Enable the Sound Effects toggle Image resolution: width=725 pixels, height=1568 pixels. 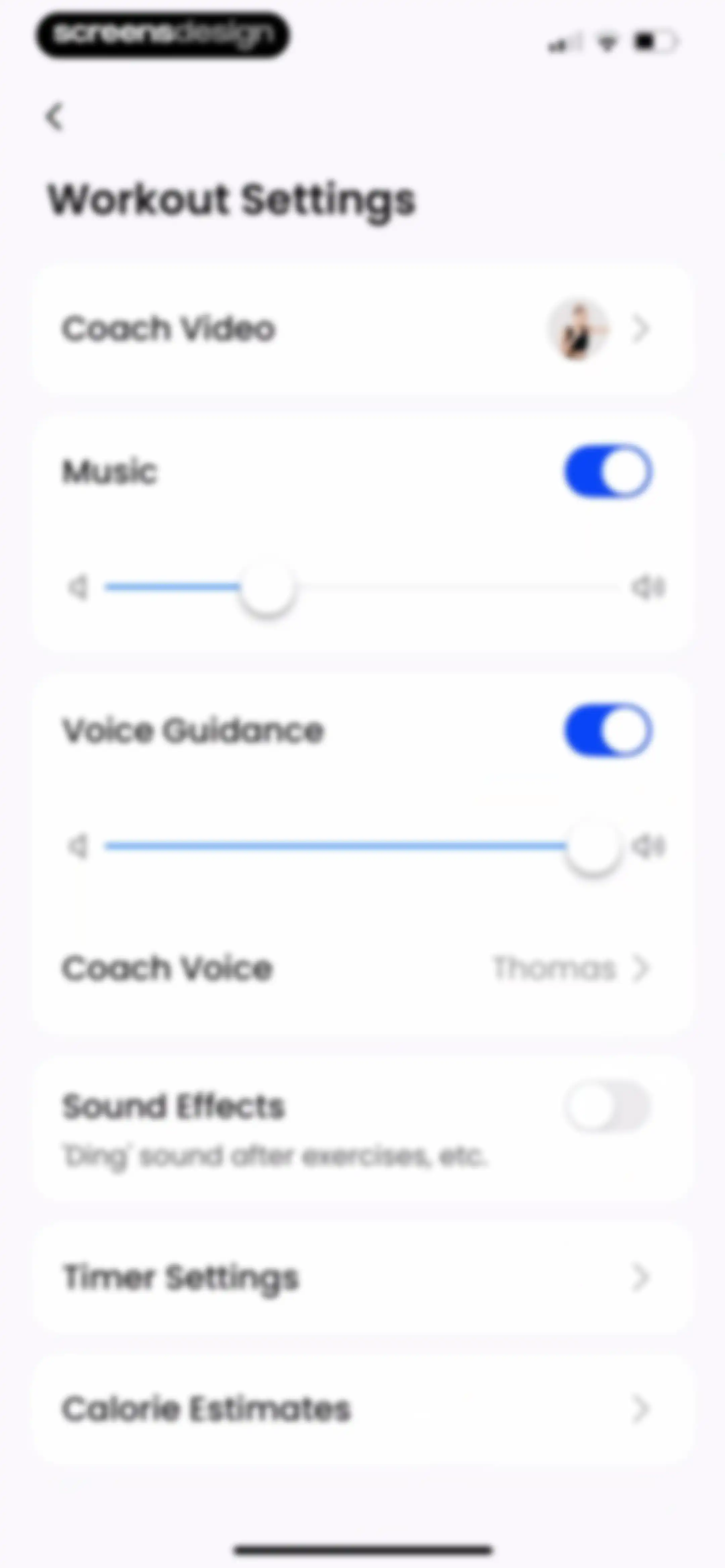click(x=608, y=1106)
